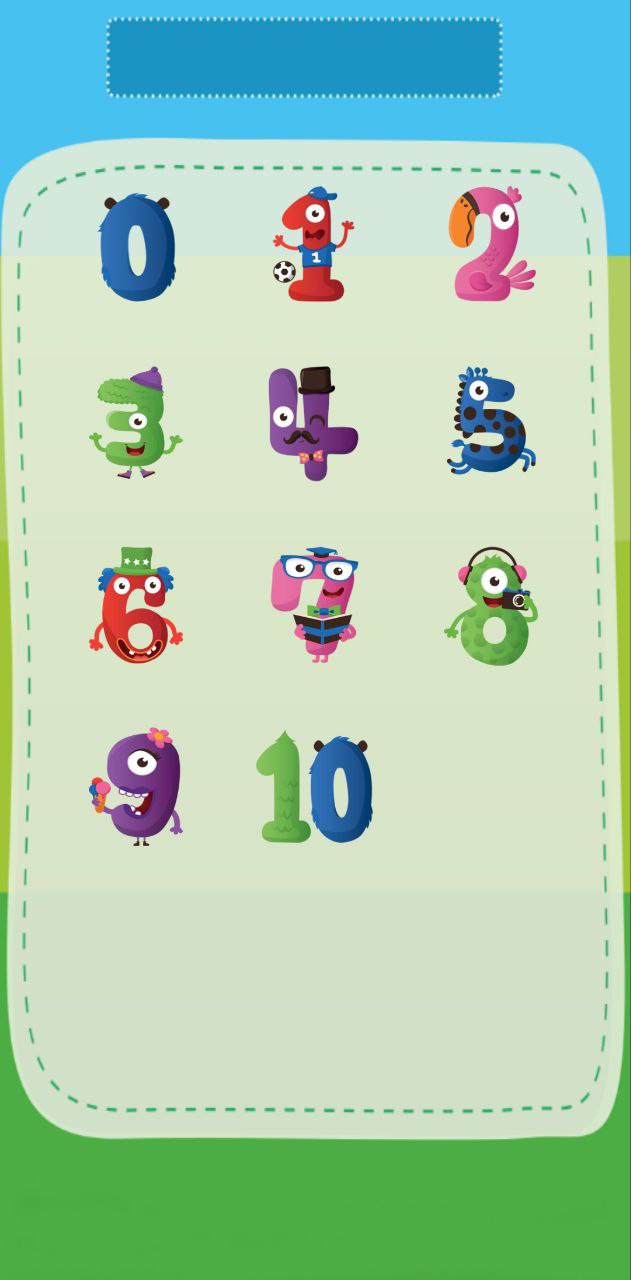This screenshot has height=1280, width=631.
Task: Open the green number 3 monster
Action: (136, 424)
